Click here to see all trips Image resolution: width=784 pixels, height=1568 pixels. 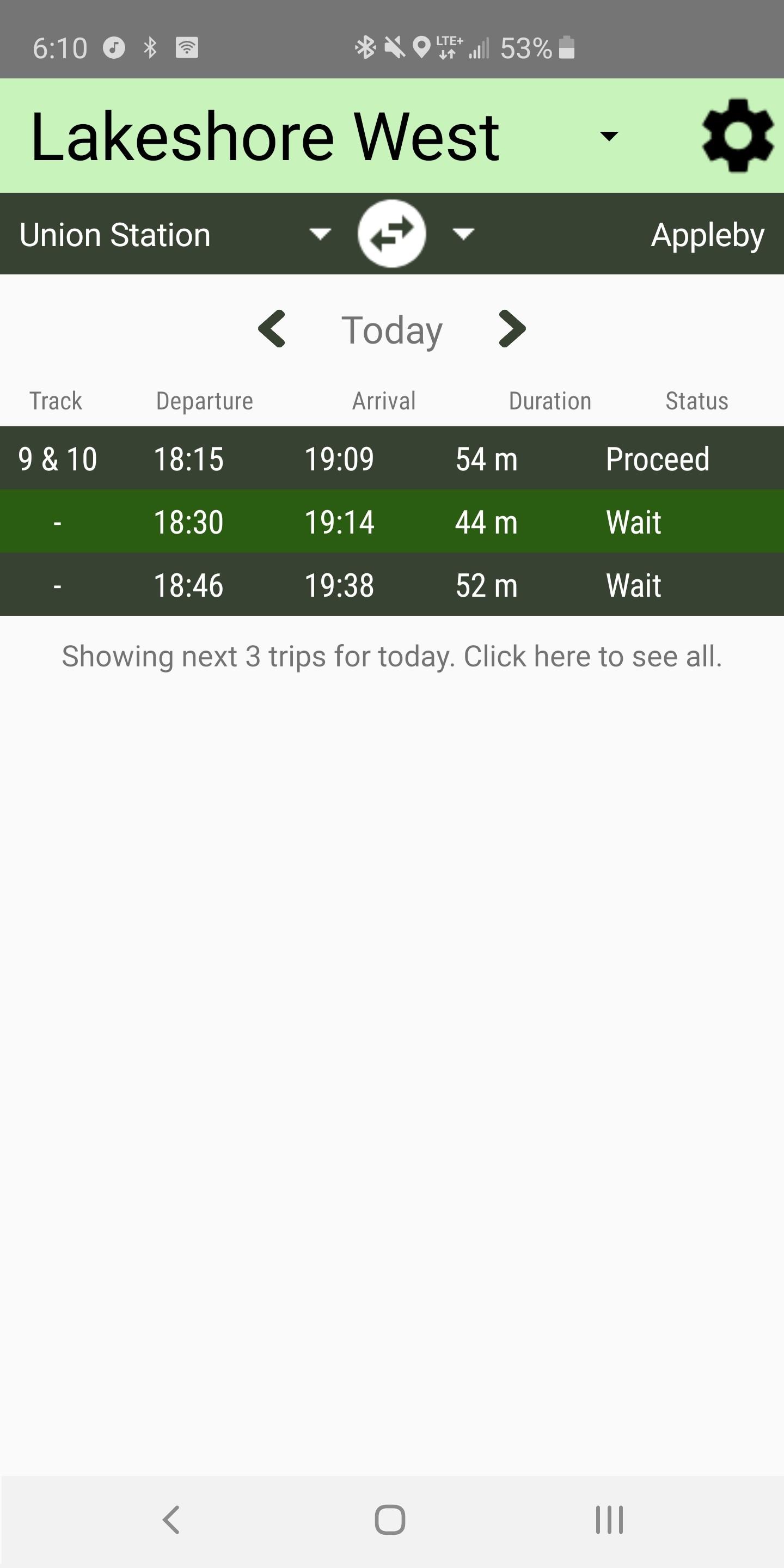pos(392,657)
